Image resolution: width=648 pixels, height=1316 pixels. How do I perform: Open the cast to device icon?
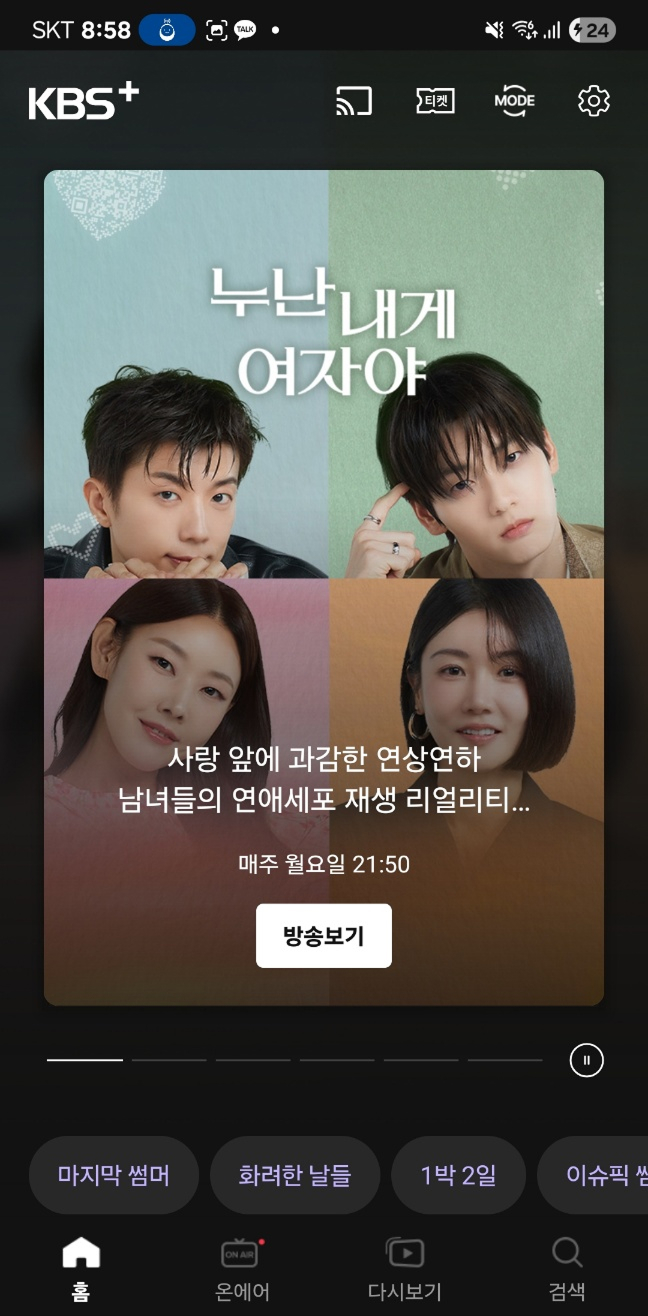pyautogui.click(x=354, y=101)
